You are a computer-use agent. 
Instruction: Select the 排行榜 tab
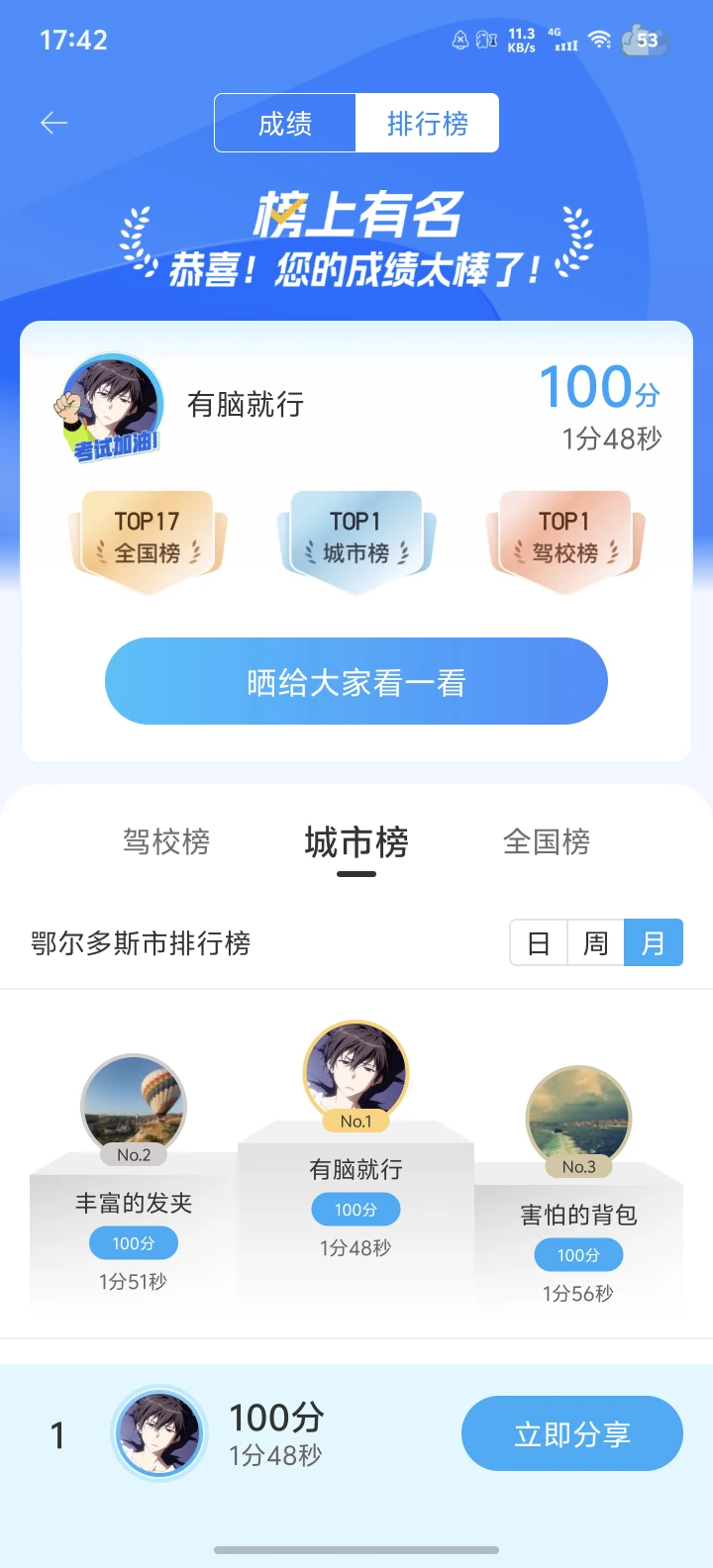tap(427, 124)
